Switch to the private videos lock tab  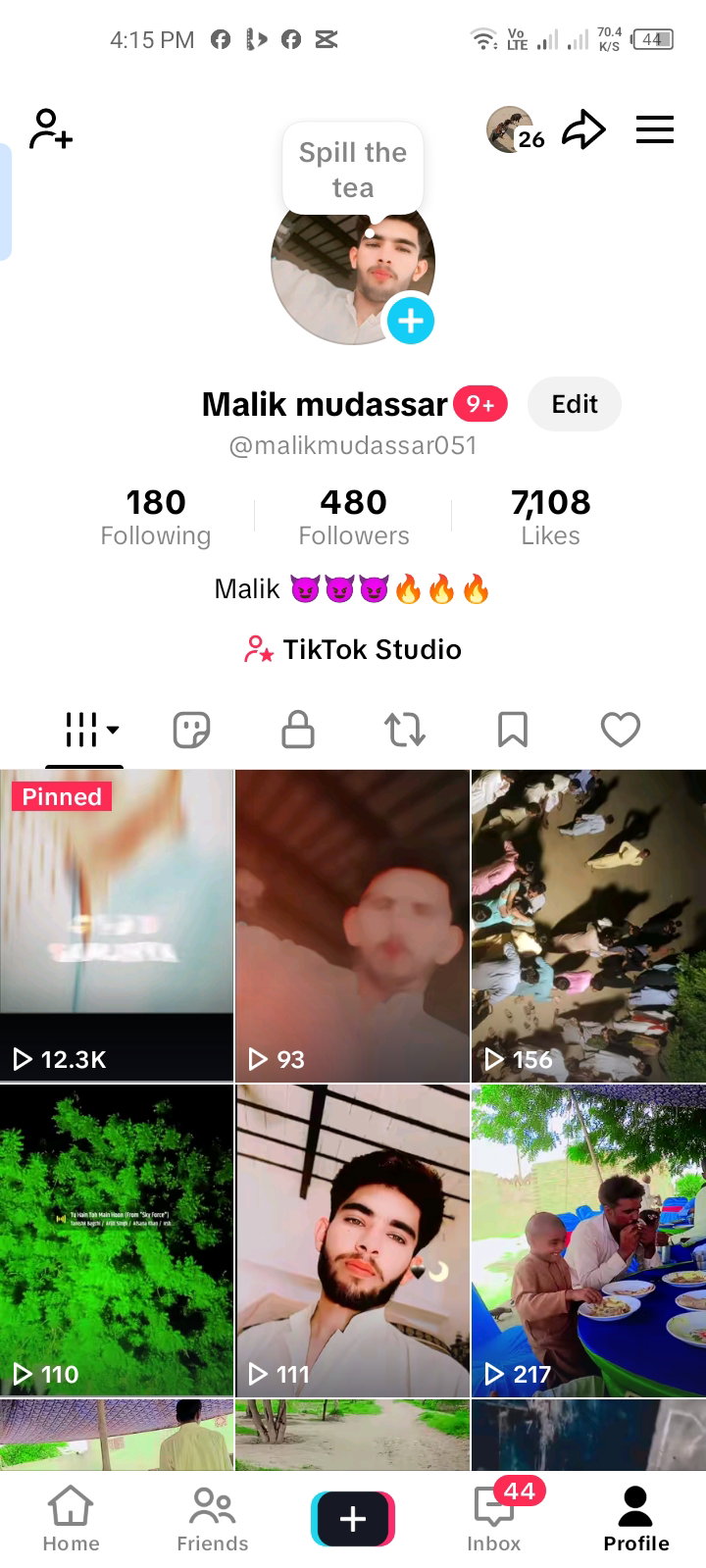coord(298,730)
